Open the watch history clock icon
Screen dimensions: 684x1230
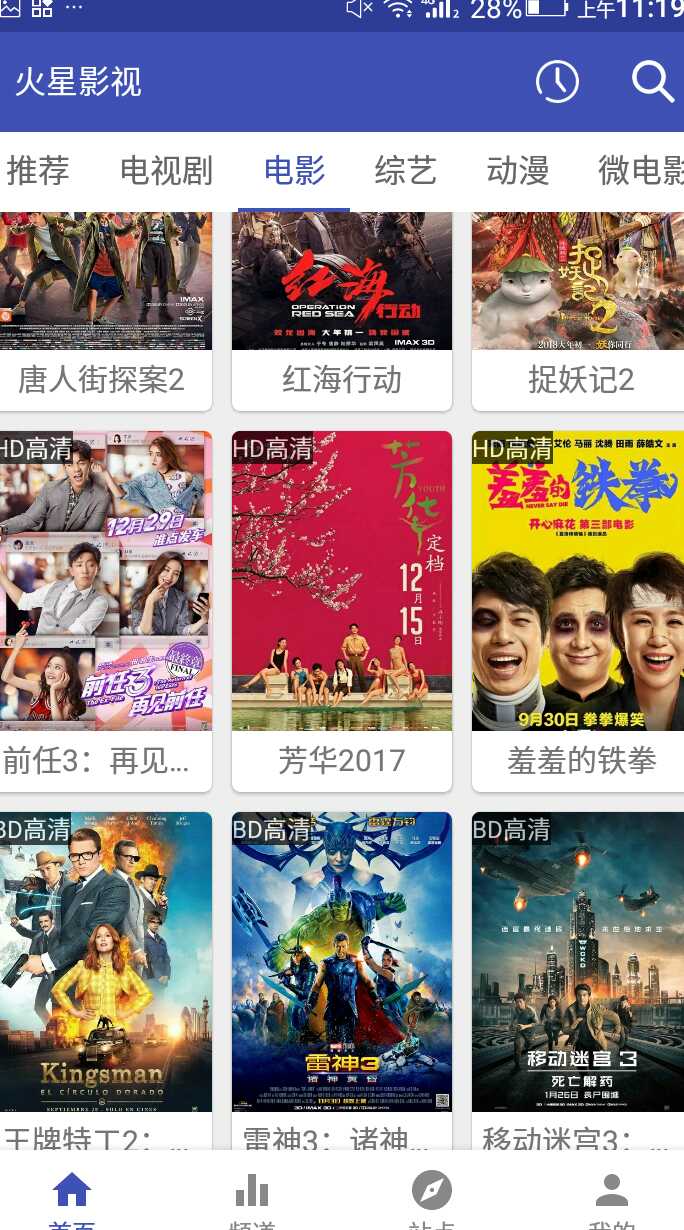pyautogui.click(x=557, y=82)
